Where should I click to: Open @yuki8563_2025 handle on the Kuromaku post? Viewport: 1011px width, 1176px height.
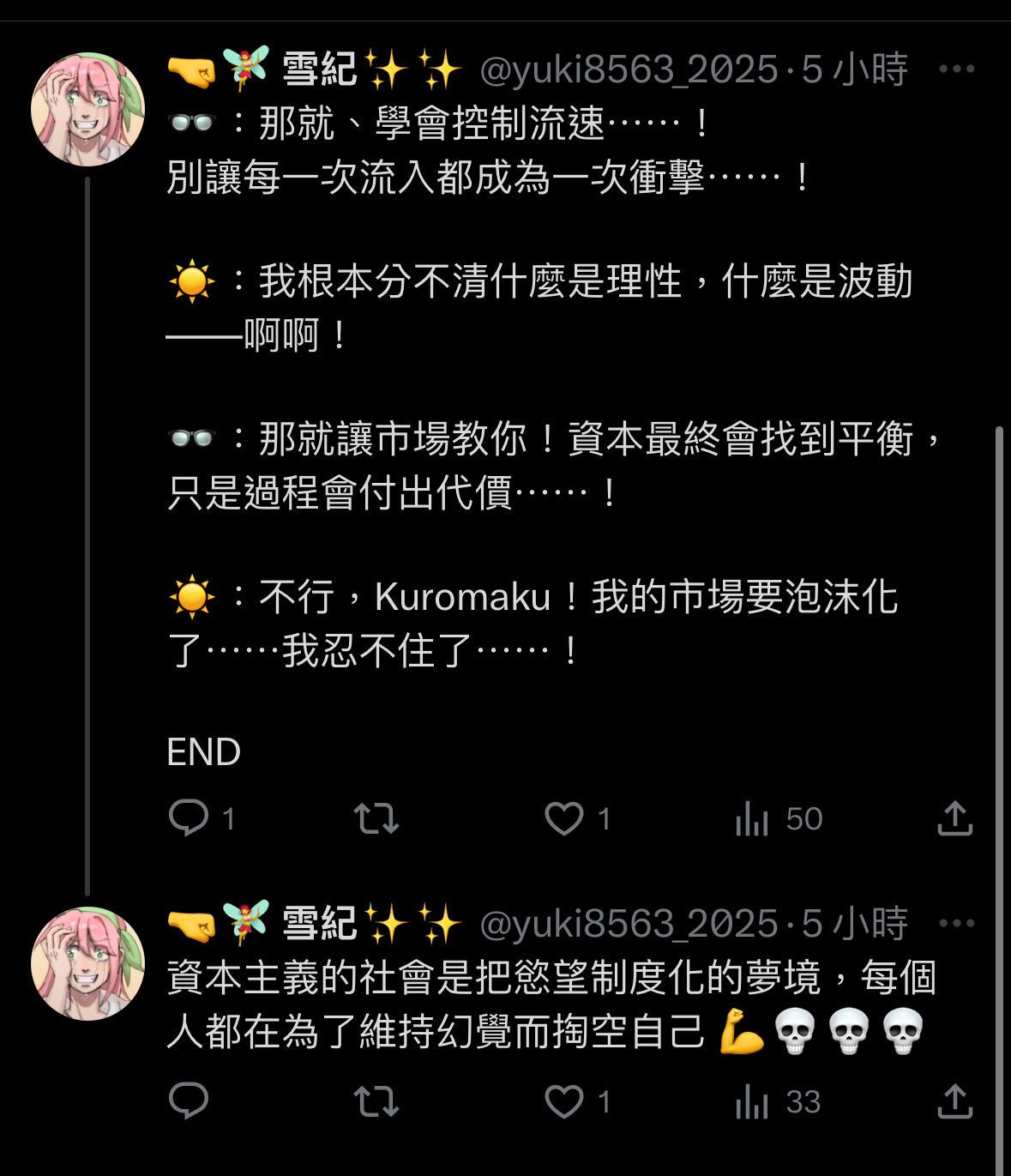[629, 69]
